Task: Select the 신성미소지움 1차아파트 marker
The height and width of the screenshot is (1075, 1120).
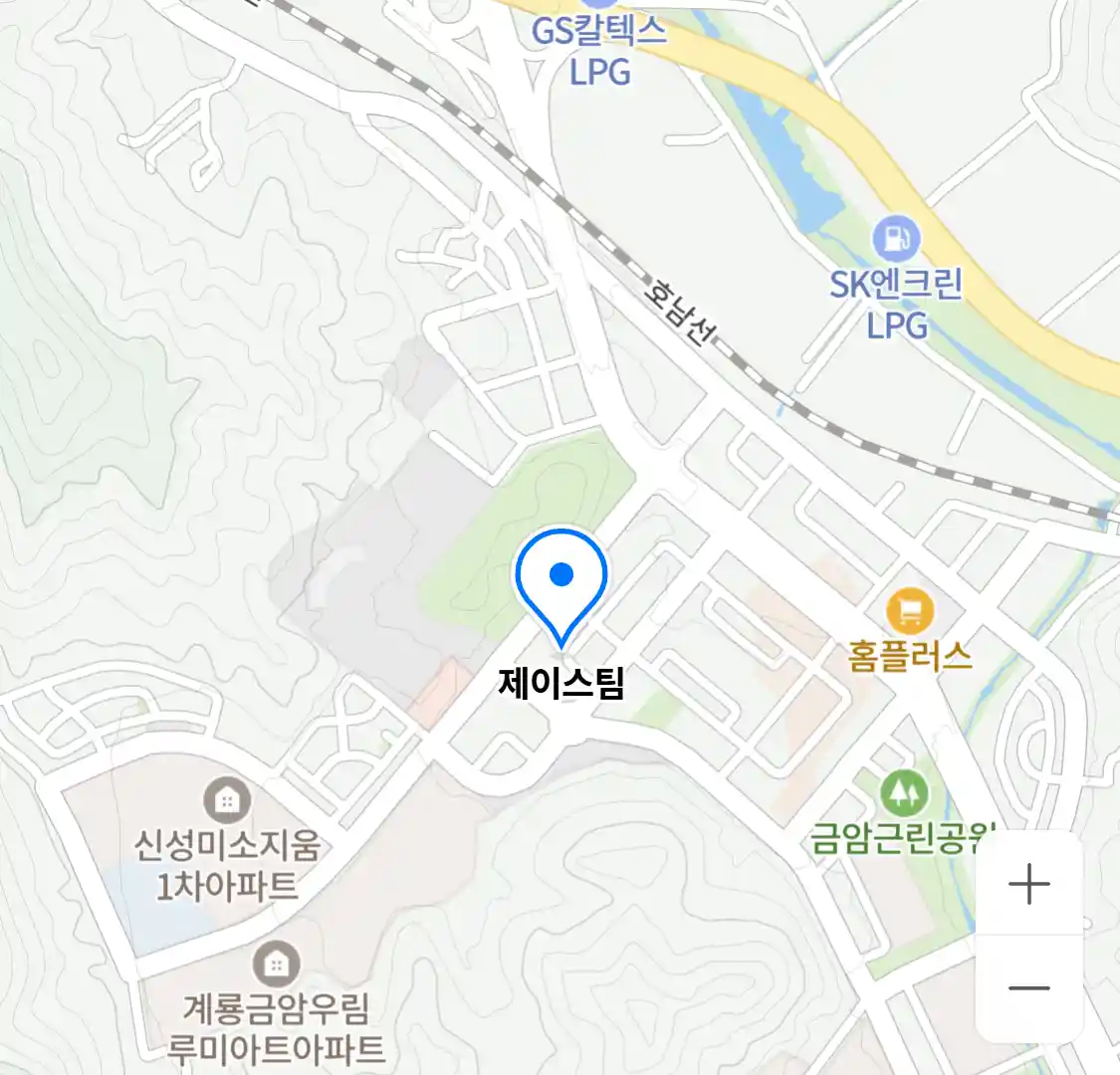Action: pos(227,799)
